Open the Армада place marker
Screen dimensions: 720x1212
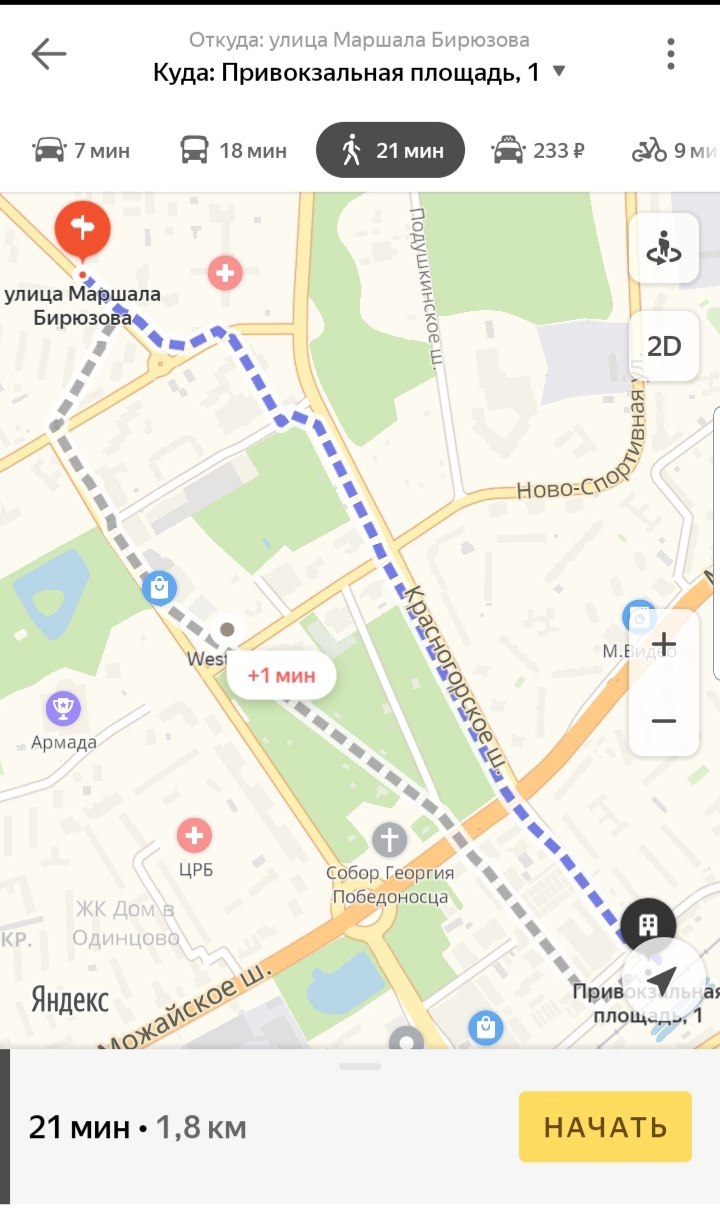[x=64, y=709]
